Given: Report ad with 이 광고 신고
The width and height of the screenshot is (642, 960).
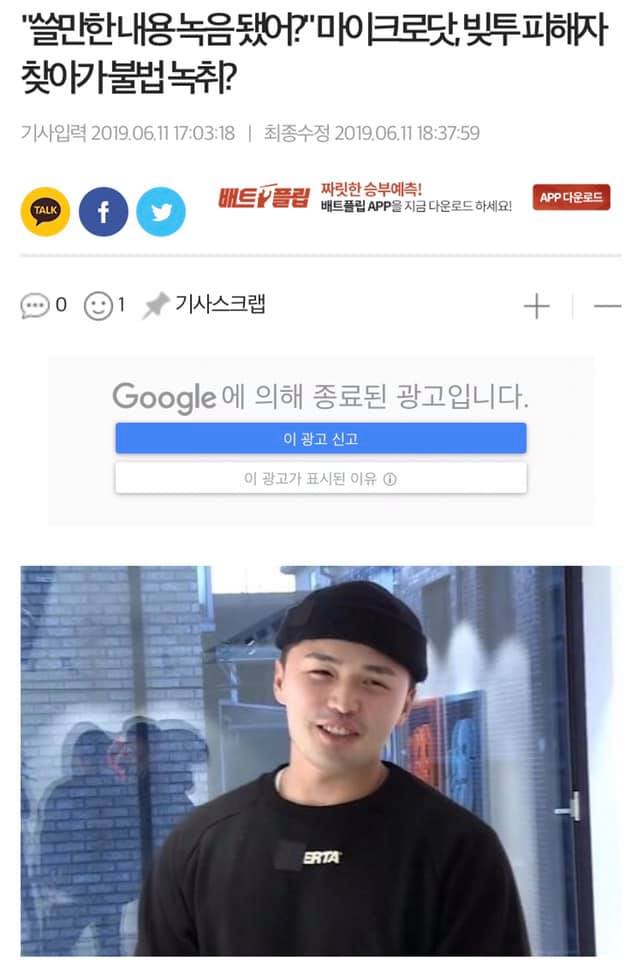Looking at the screenshot, I should tap(320, 438).
